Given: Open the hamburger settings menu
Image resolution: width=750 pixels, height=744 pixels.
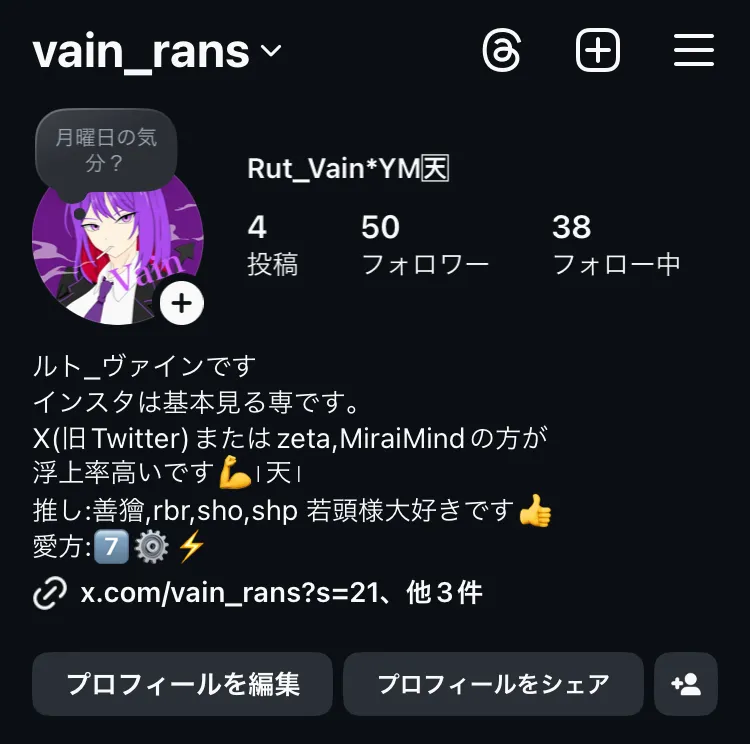Looking at the screenshot, I should point(693,50).
